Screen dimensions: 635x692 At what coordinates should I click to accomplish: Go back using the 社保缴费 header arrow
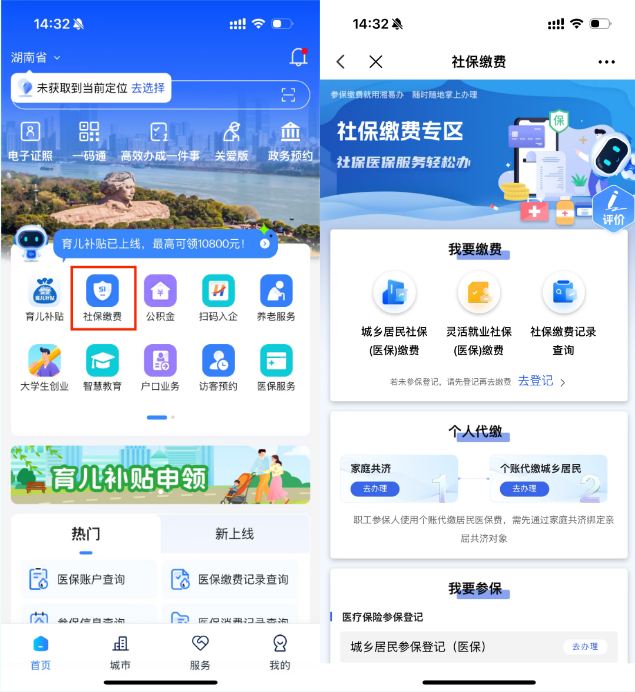coord(341,62)
